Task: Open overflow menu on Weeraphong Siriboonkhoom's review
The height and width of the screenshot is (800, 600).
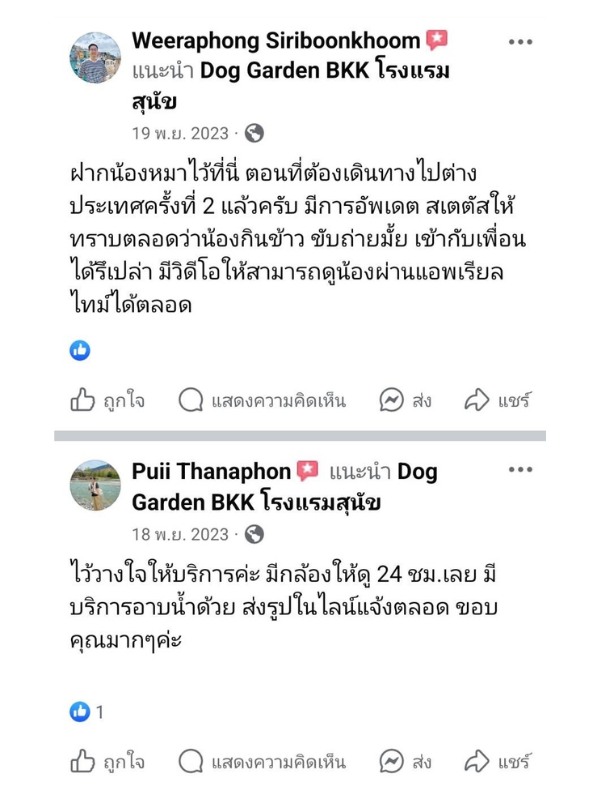Action: click(x=520, y=42)
